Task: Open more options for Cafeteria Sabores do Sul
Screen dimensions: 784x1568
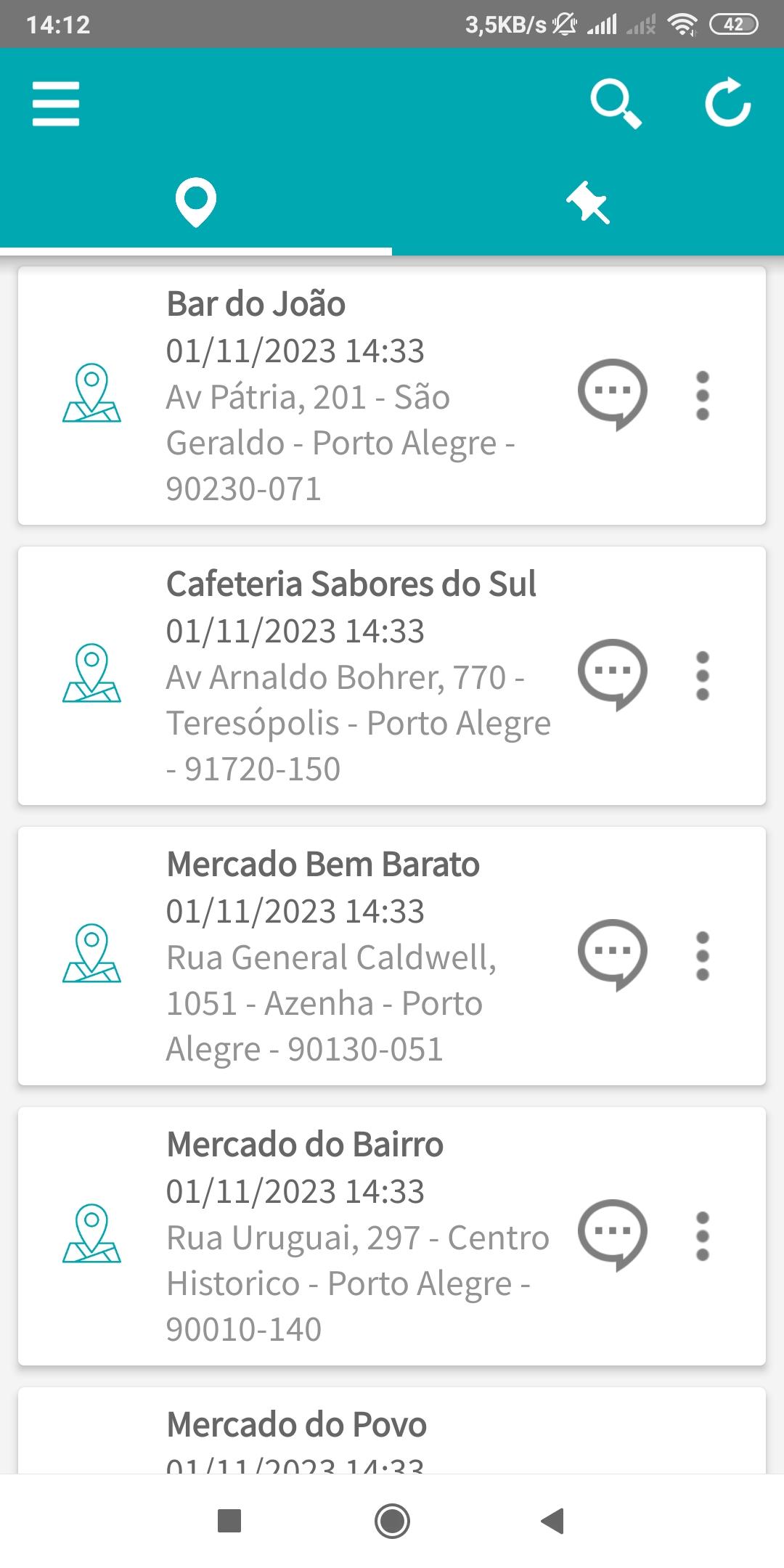Action: [702, 676]
